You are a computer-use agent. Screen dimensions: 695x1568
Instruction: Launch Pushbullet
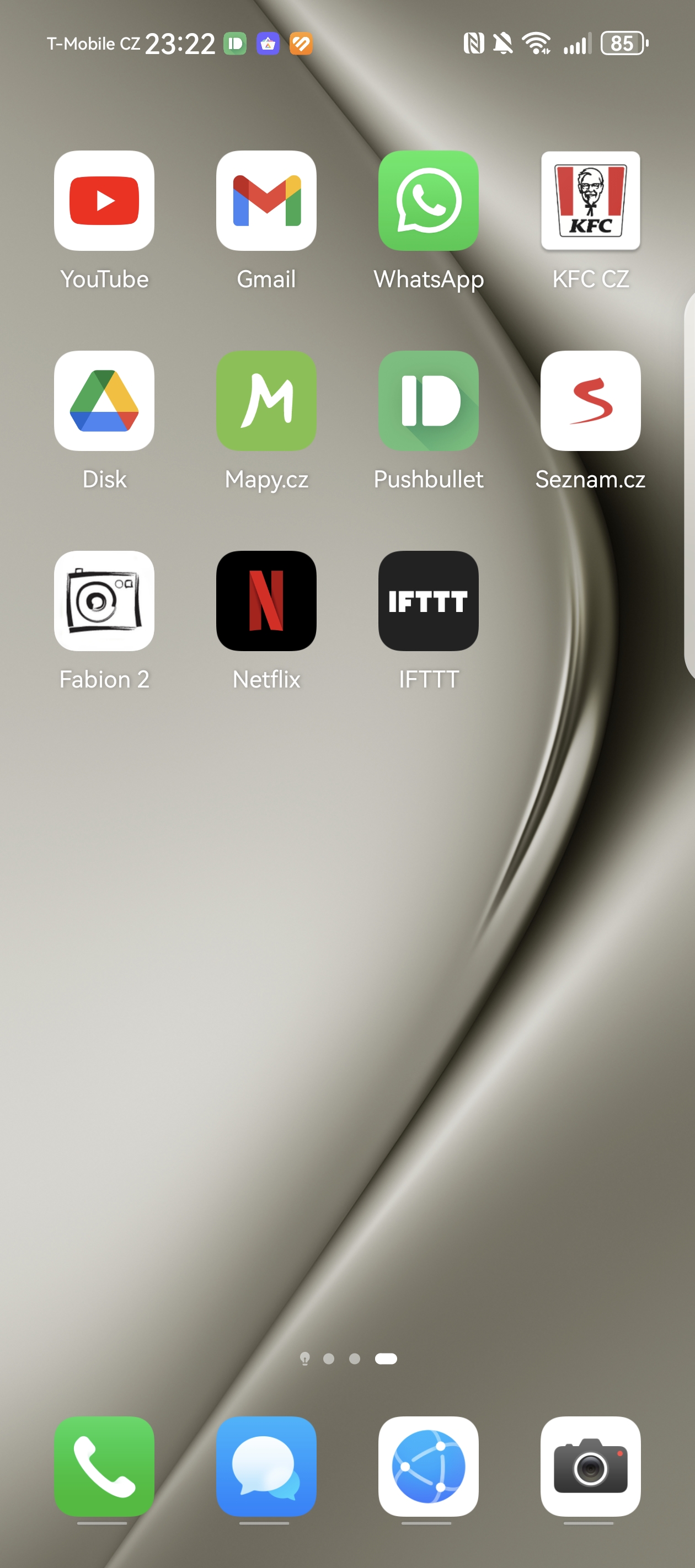click(x=428, y=400)
